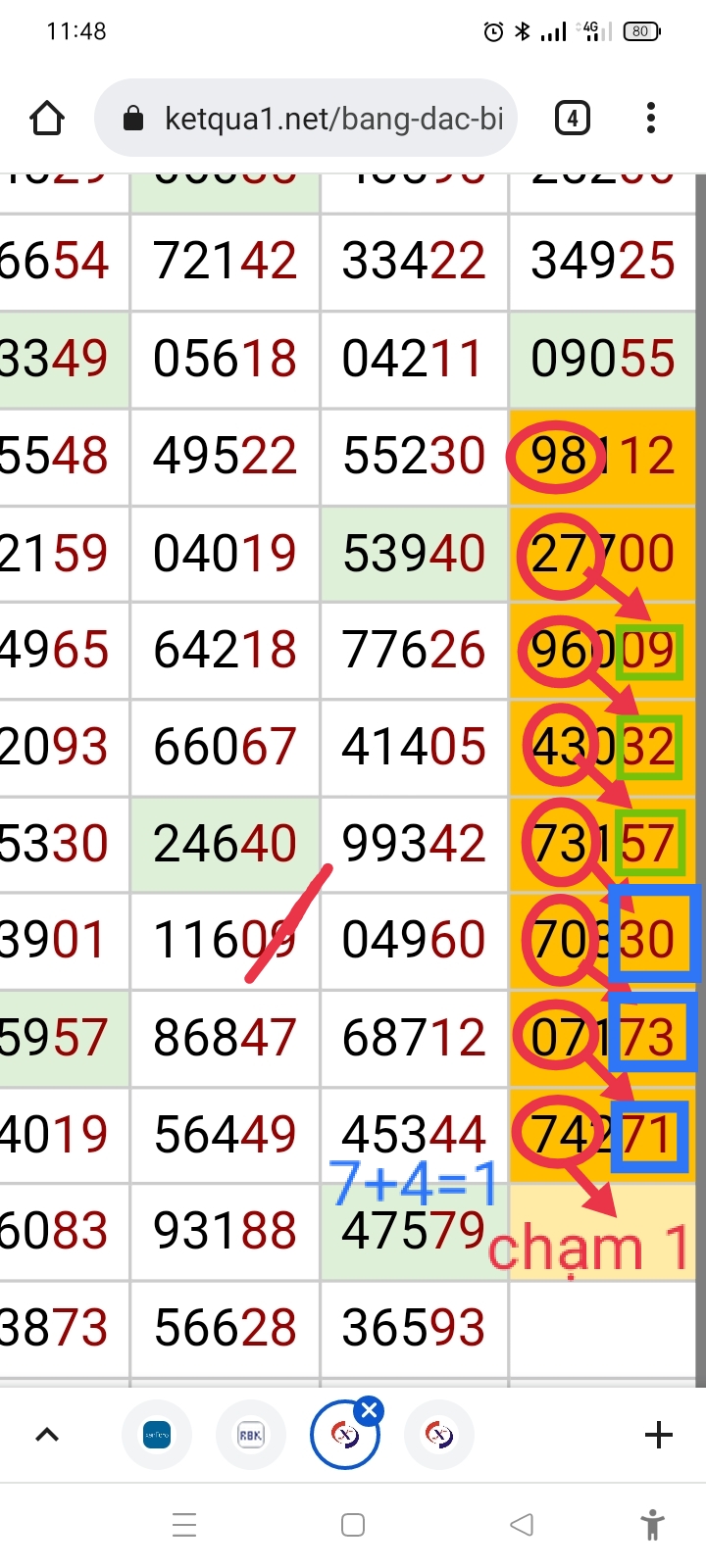Close the currently active tab
This screenshot has width=706, height=1568.
coord(370,1411)
